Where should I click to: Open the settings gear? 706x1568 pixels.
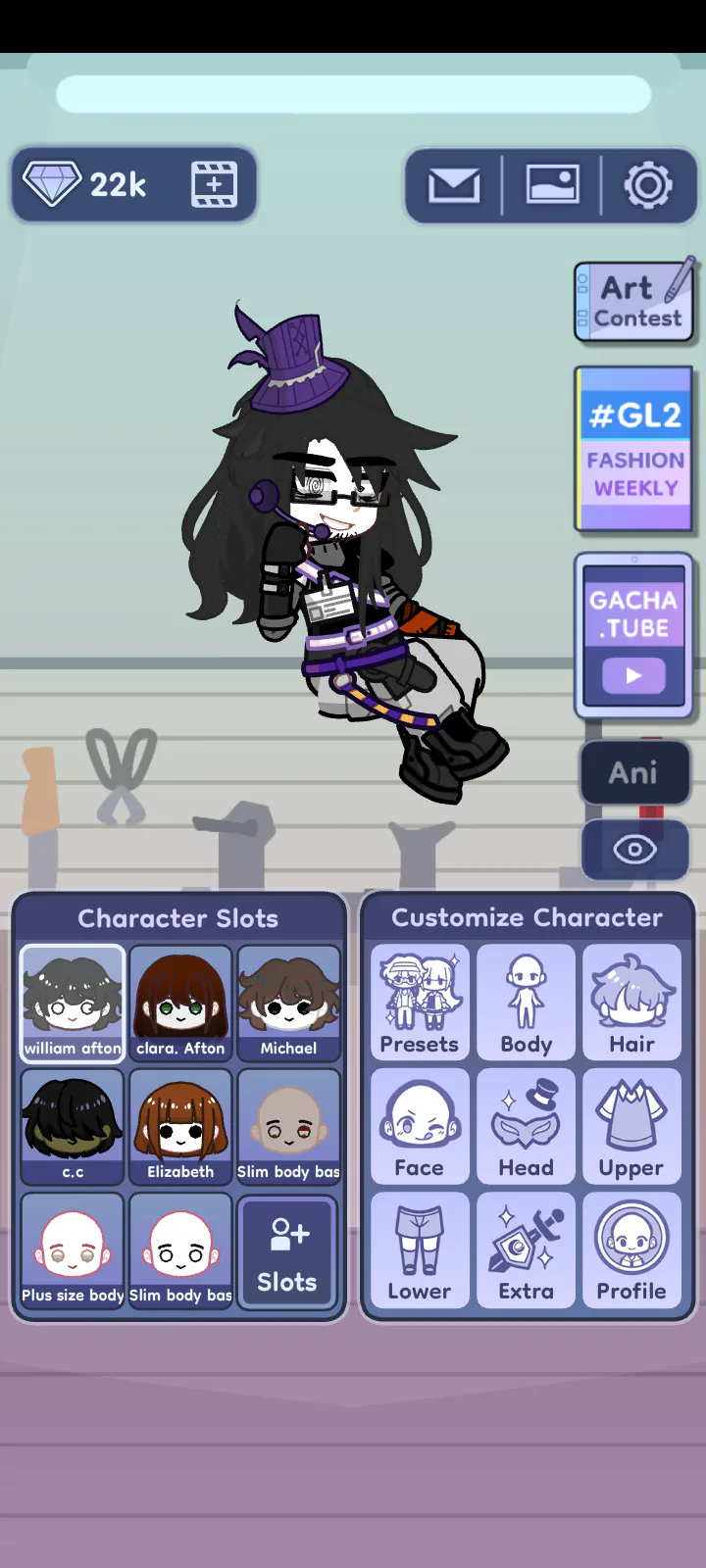coord(648,184)
